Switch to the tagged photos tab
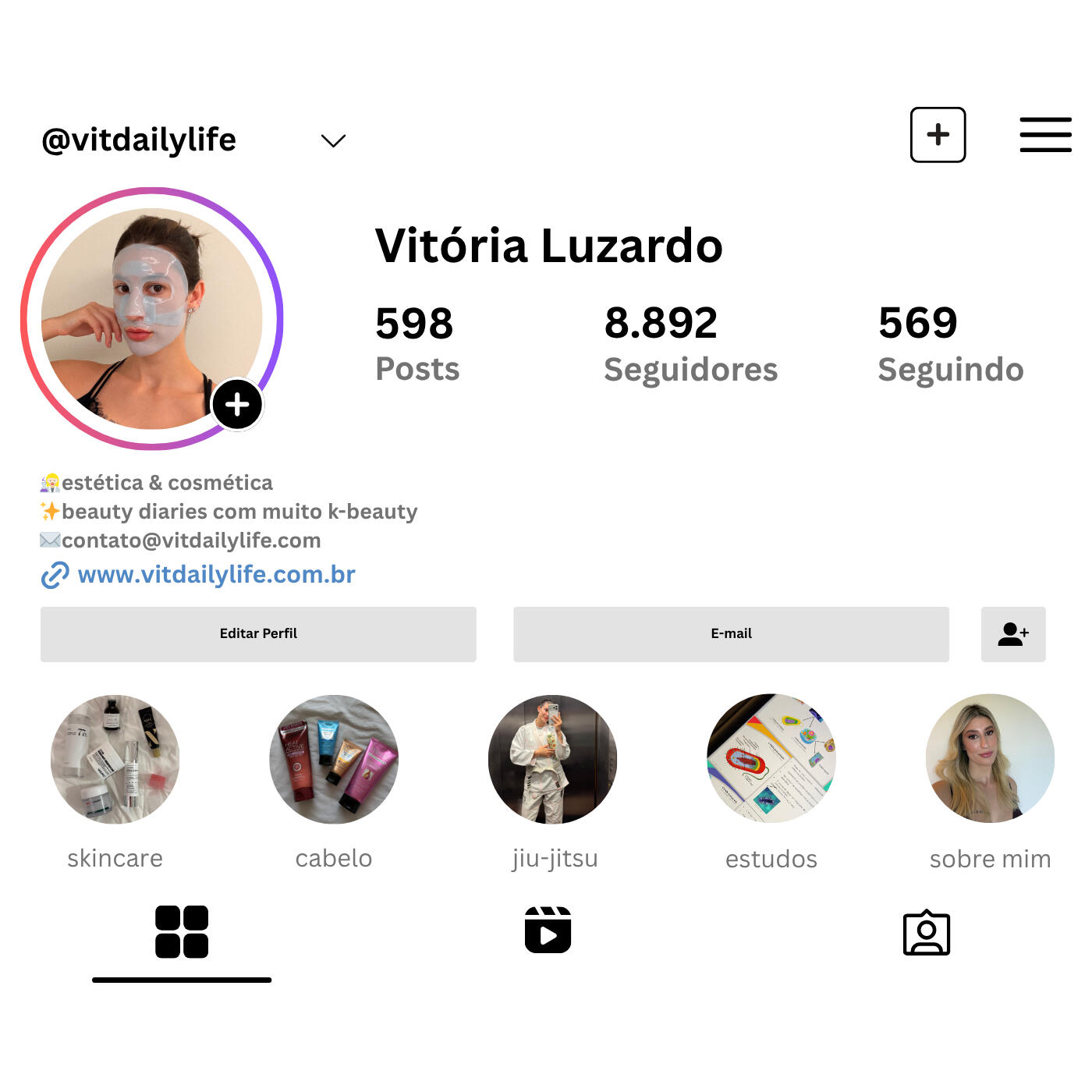This screenshot has width=1092, height=1092. pyautogui.click(x=926, y=932)
